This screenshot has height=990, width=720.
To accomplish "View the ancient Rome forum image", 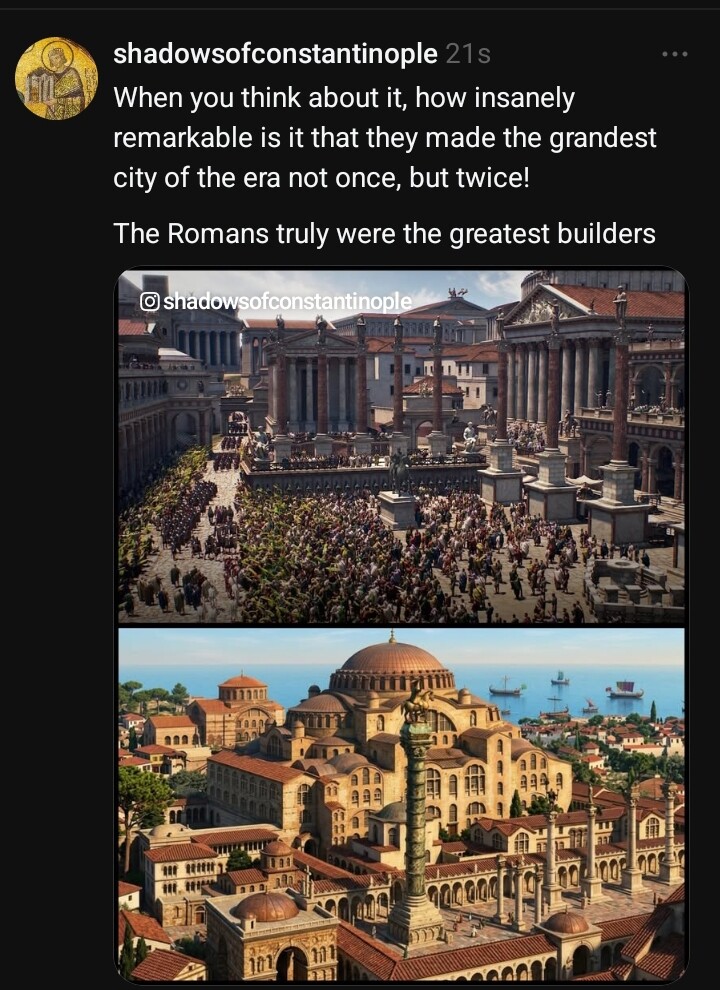I will 401,446.
